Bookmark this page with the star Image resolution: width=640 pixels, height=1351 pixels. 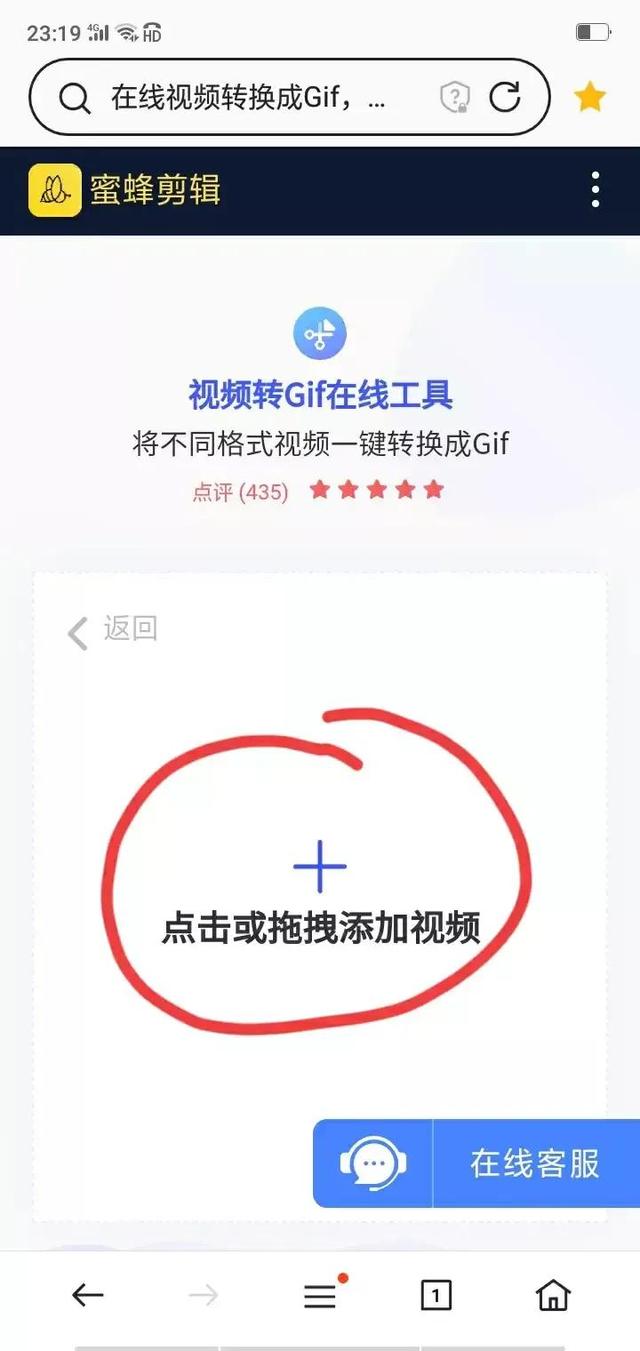coord(590,97)
